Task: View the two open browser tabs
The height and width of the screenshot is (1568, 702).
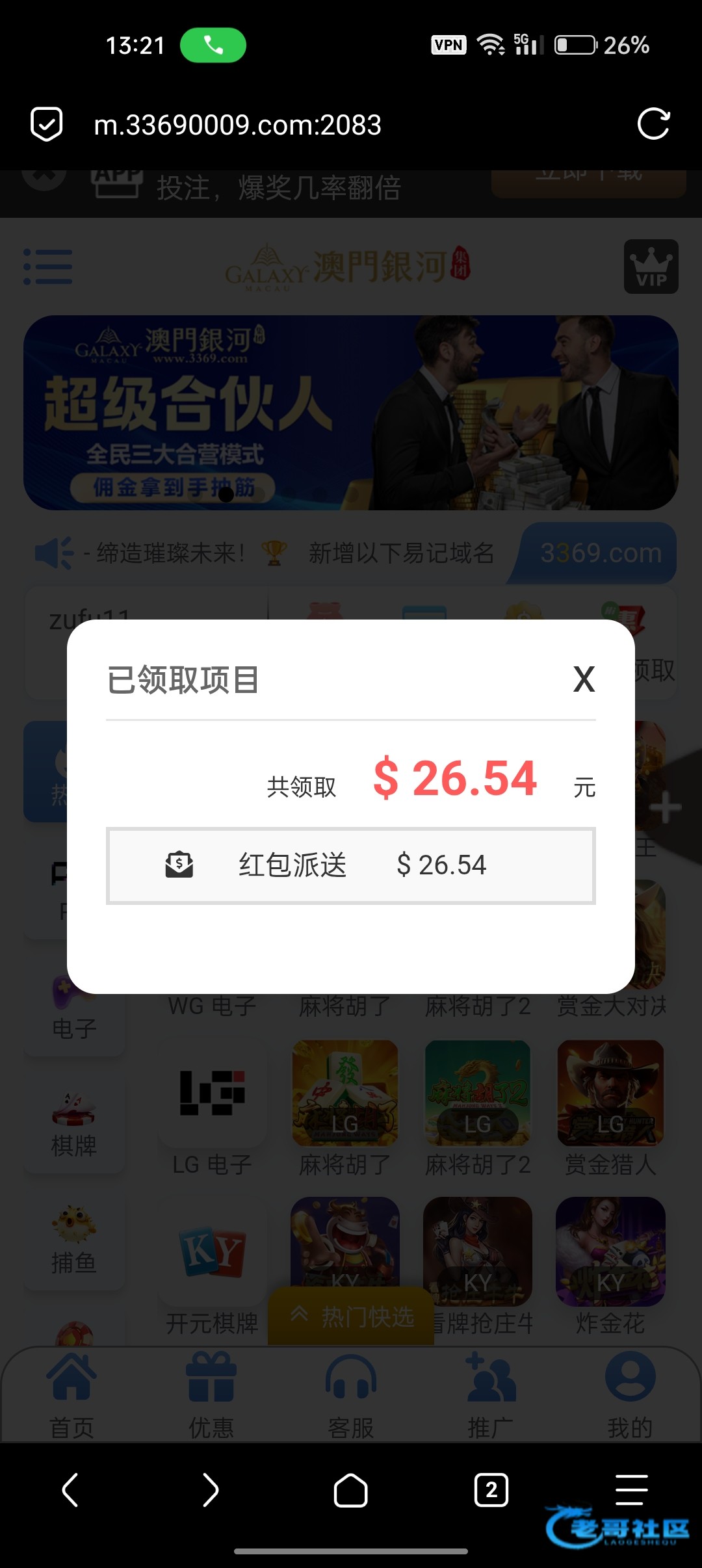Action: 491,1489
